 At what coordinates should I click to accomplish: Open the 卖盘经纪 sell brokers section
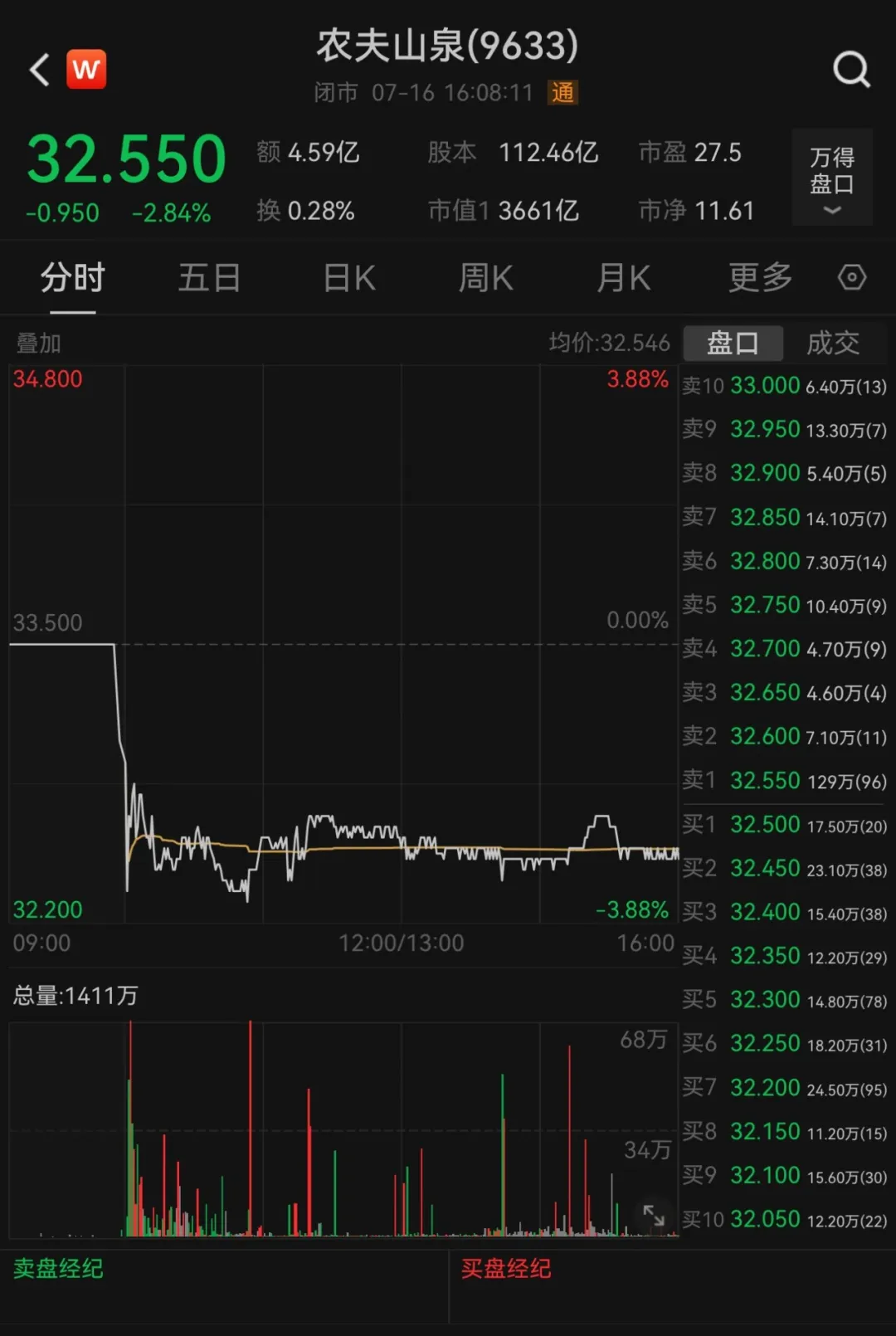pyautogui.click(x=58, y=1268)
